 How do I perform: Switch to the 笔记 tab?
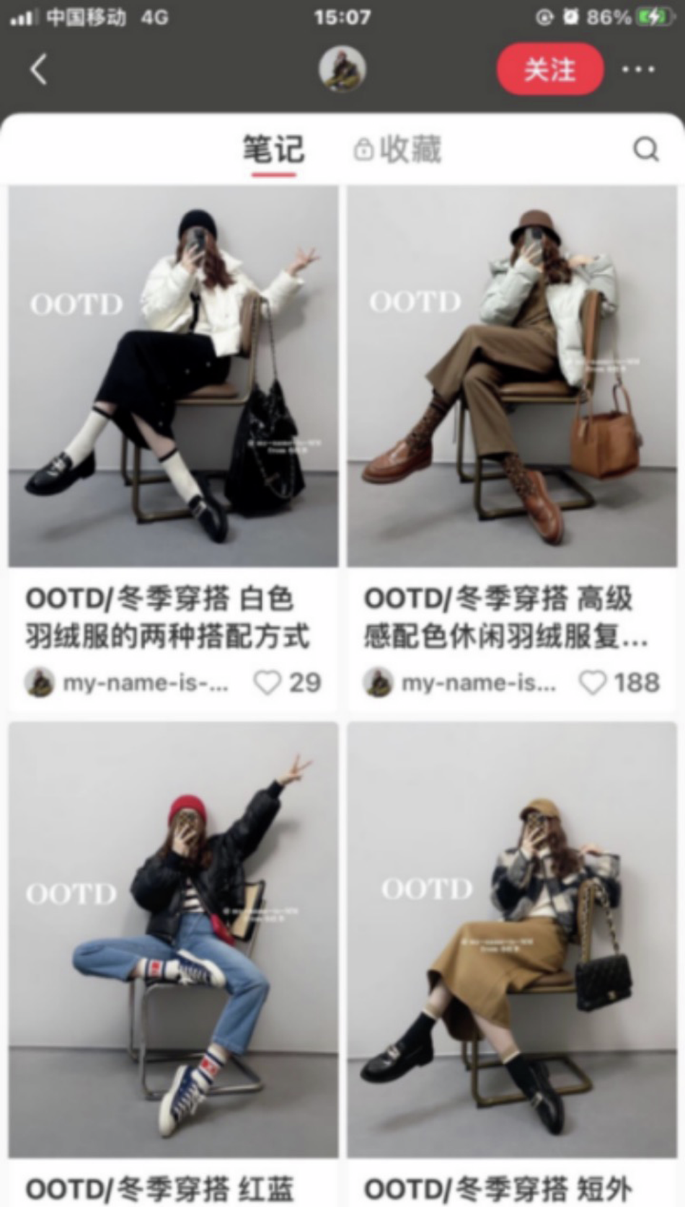pos(273,150)
